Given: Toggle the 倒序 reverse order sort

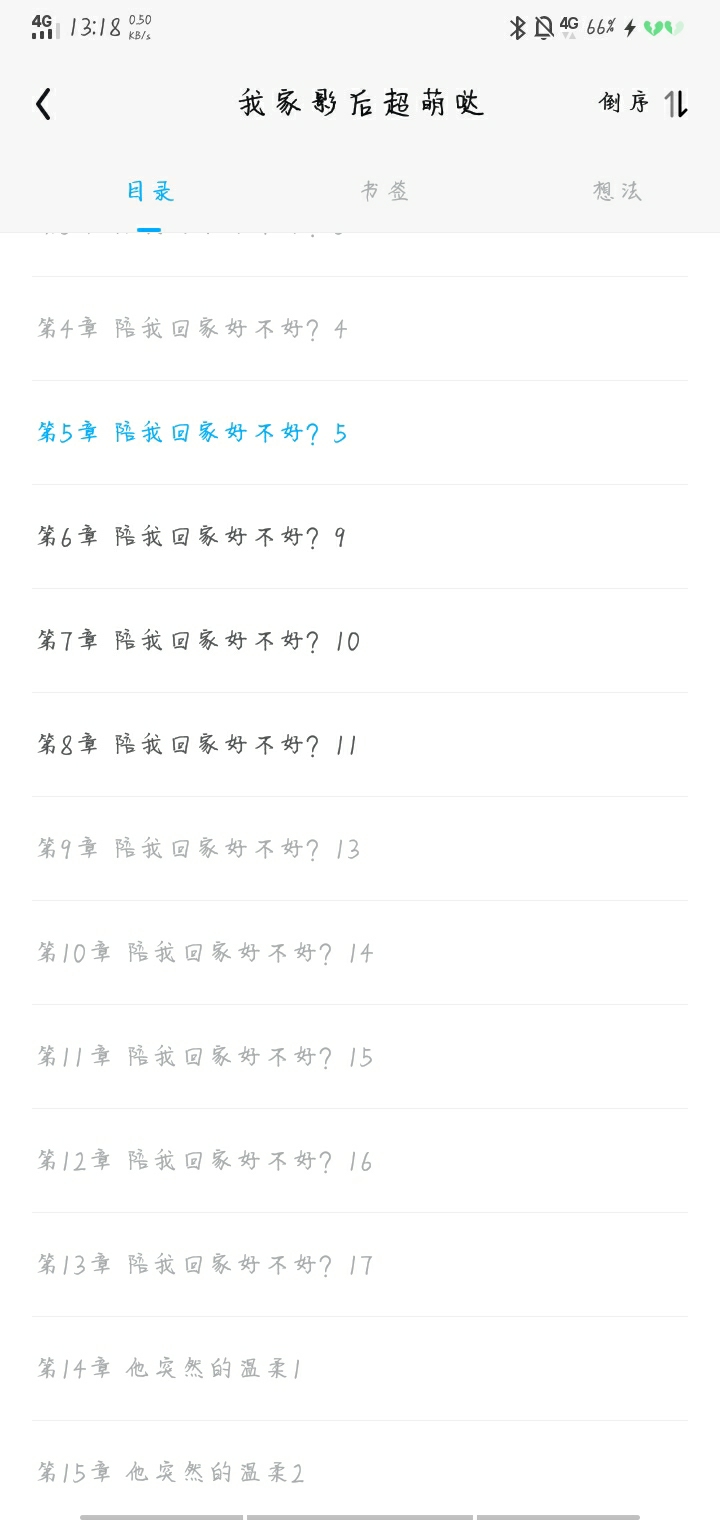Looking at the screenshot, I should 643,103.
